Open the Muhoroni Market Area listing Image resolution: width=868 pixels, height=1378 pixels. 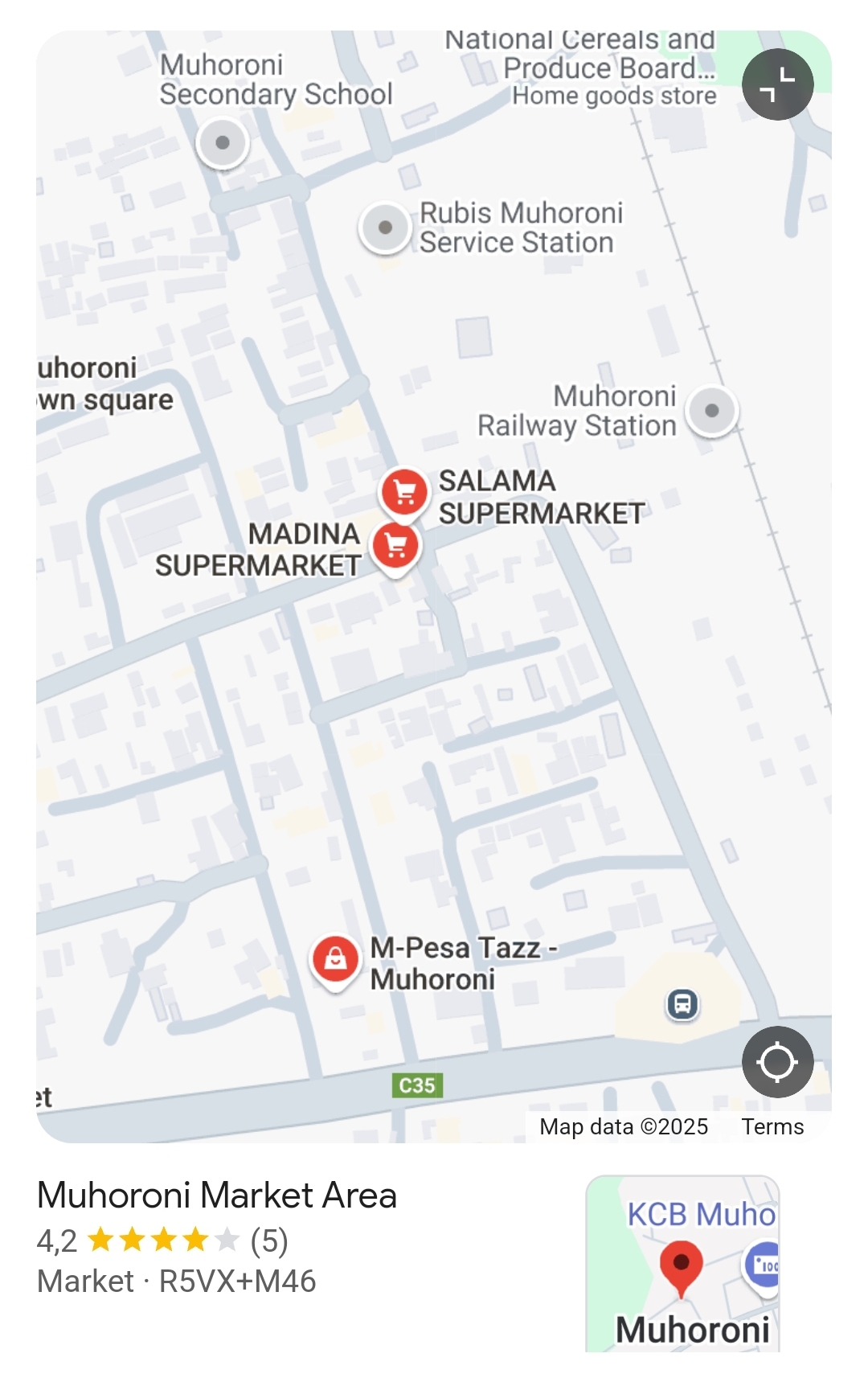pos(217,1195)
